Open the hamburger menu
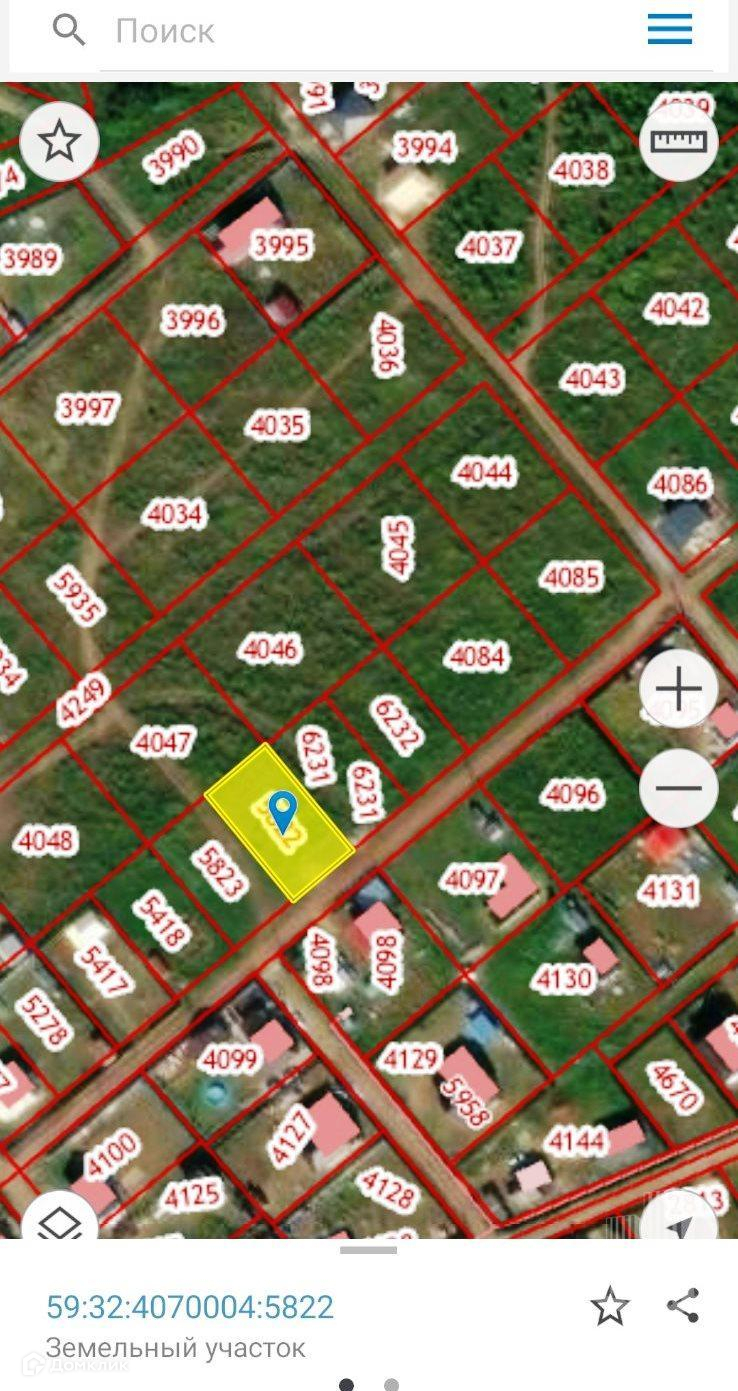Viewport: 738px width, 1391px height. pos(669,30)
